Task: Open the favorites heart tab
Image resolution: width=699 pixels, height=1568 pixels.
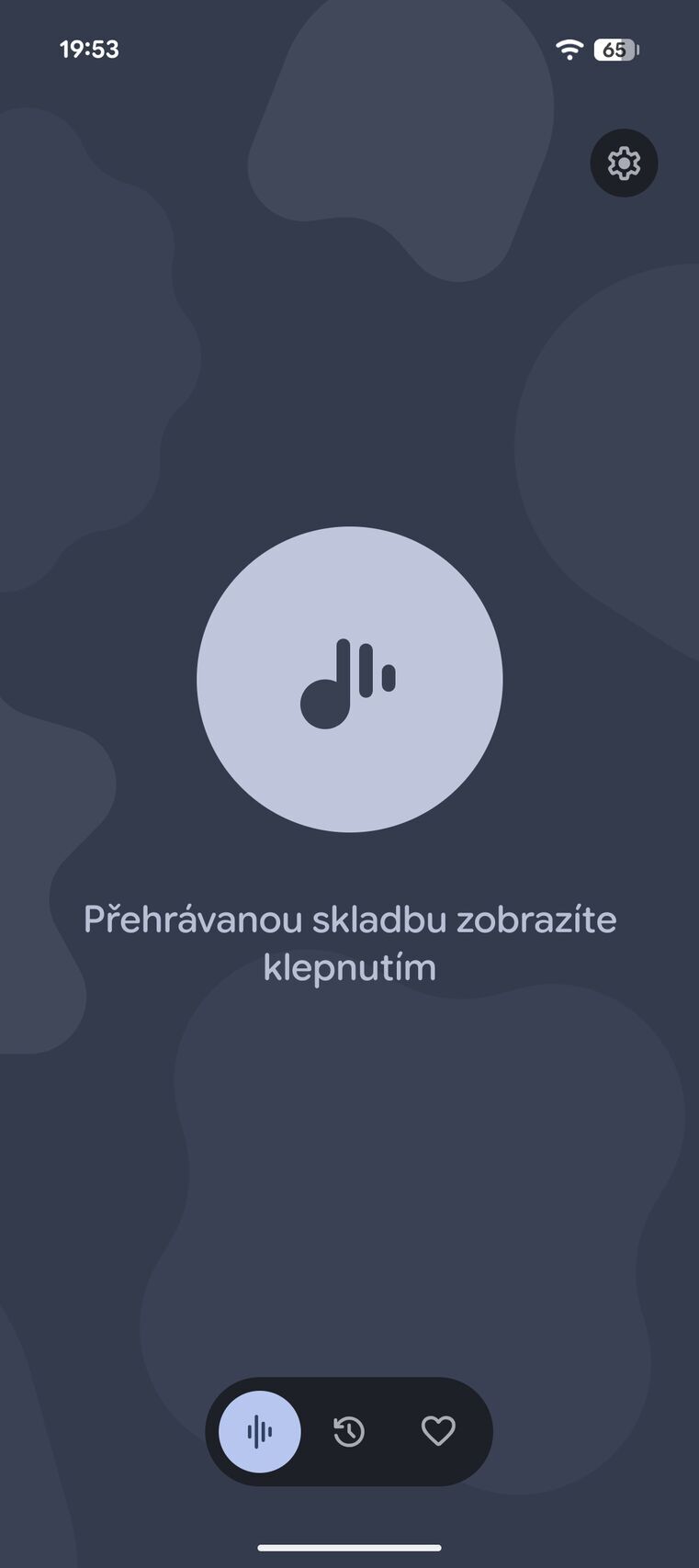Action: click(438, 1431)
